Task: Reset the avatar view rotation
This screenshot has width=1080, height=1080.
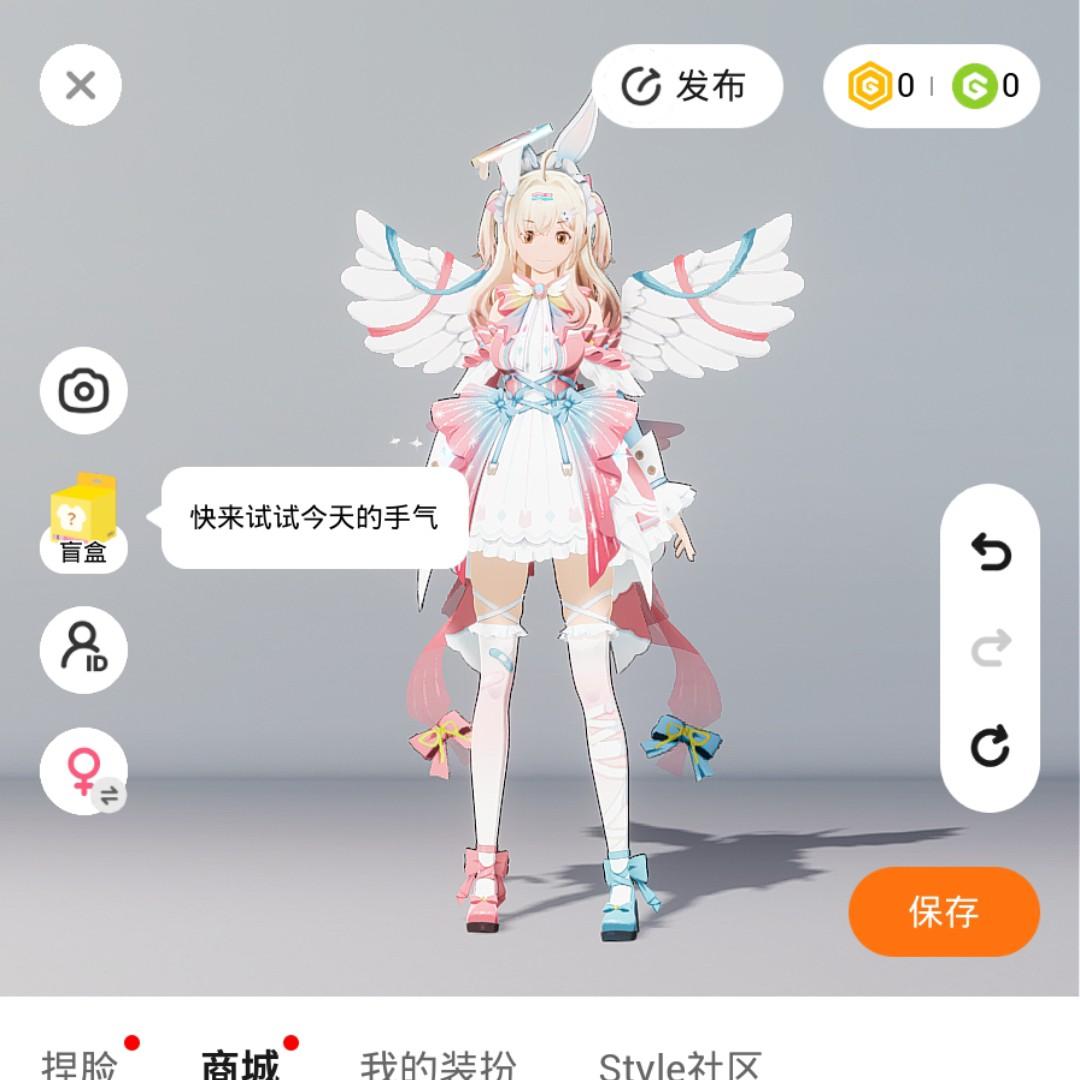Action: tap(990, 746)
